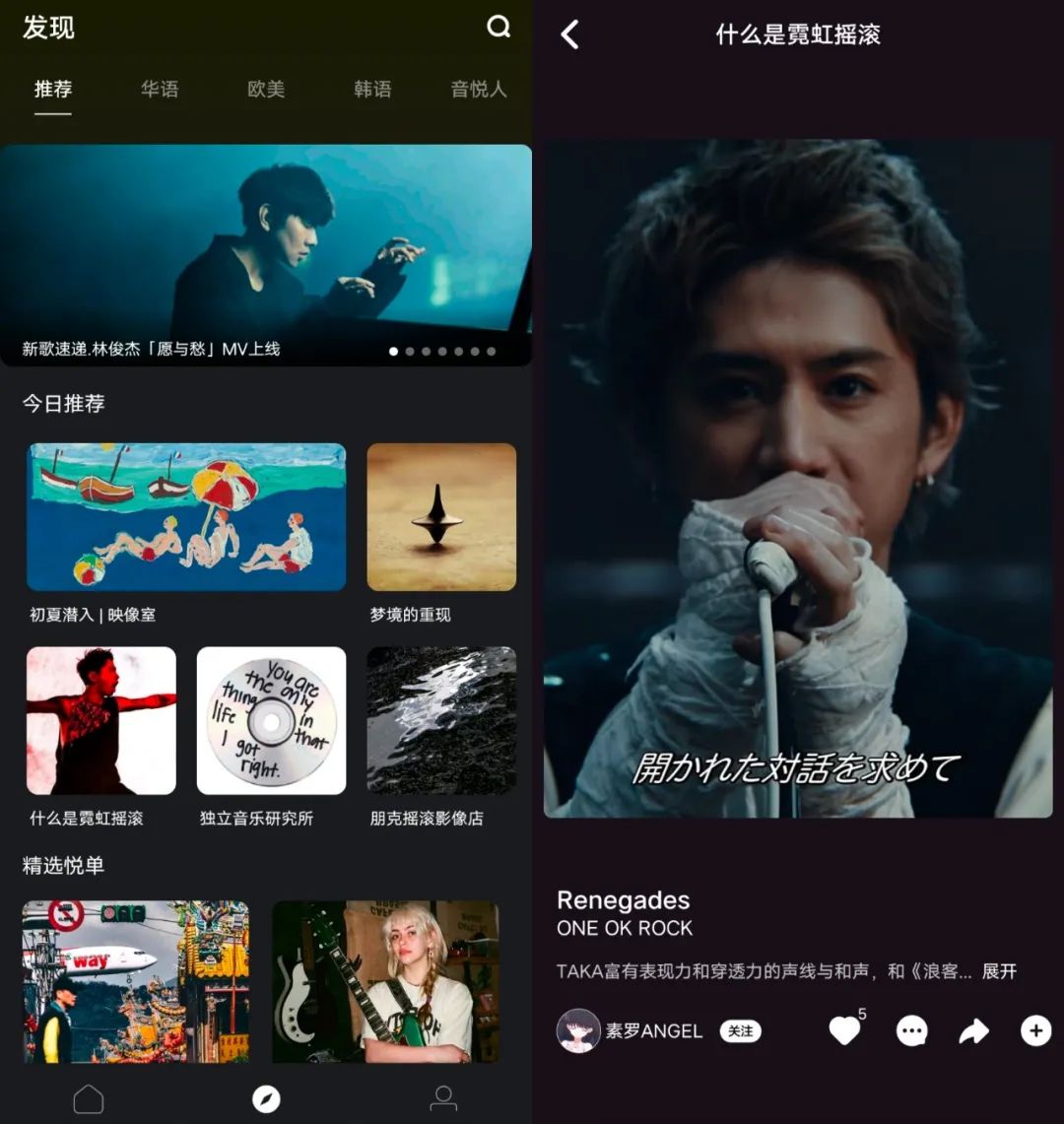This screenshot has width=1064, height=1124.
Task: Open the 初夏潜入 | 映像室 card
Action: click(x=186, y=517)
